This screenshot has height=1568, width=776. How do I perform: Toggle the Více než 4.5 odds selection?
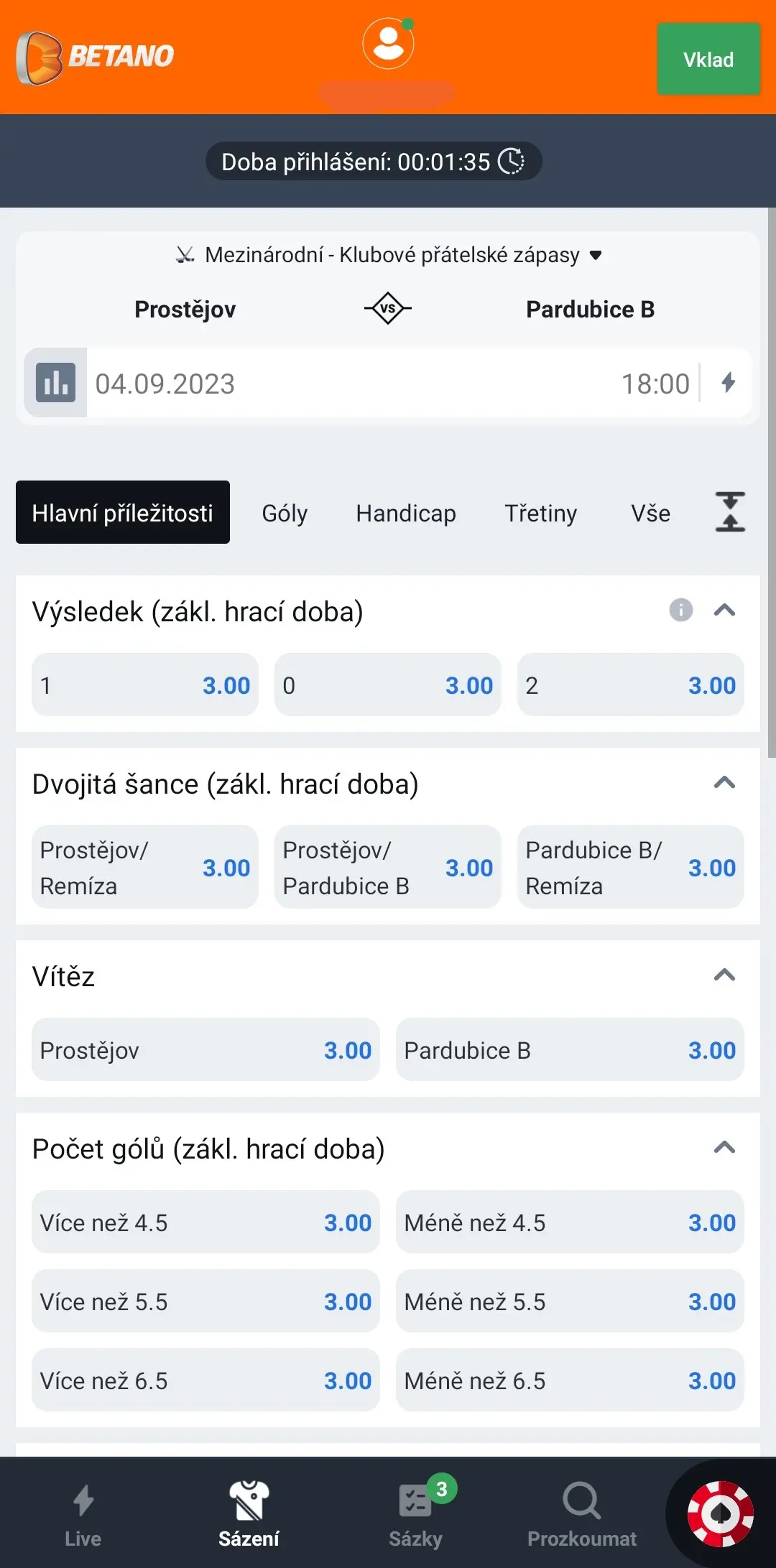pyautogui.click(x=205, y=1223)
